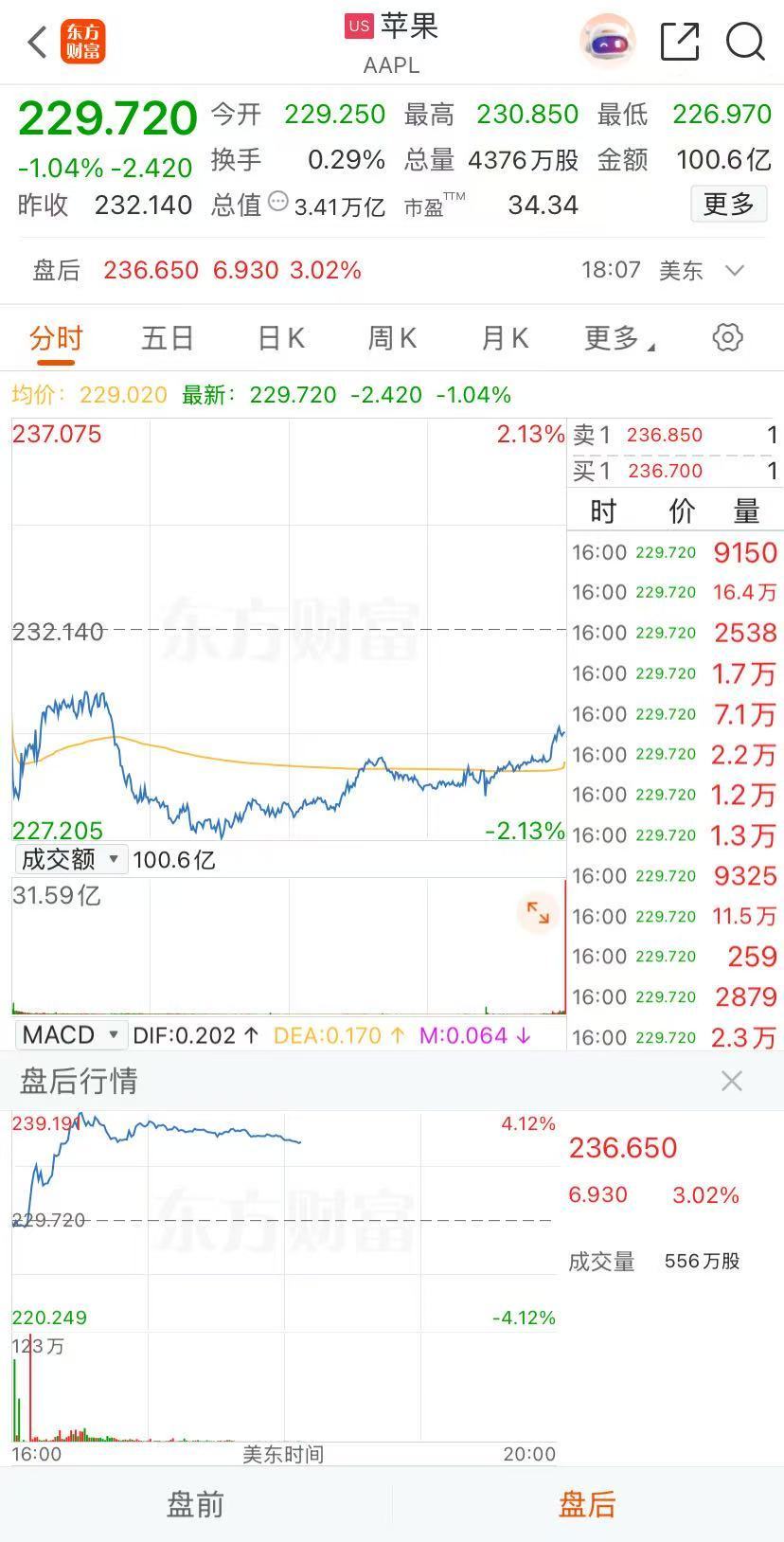Expand the 美东 time zone chevron
This screenshot has width=784, height=1542.
[x=734, y=271]
